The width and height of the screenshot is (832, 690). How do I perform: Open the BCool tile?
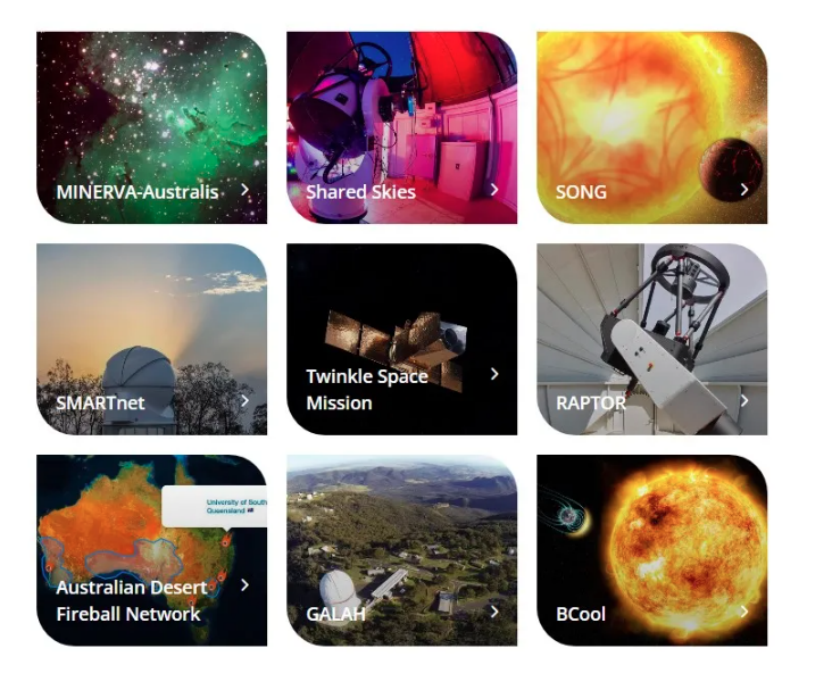(x=652, y=551)
